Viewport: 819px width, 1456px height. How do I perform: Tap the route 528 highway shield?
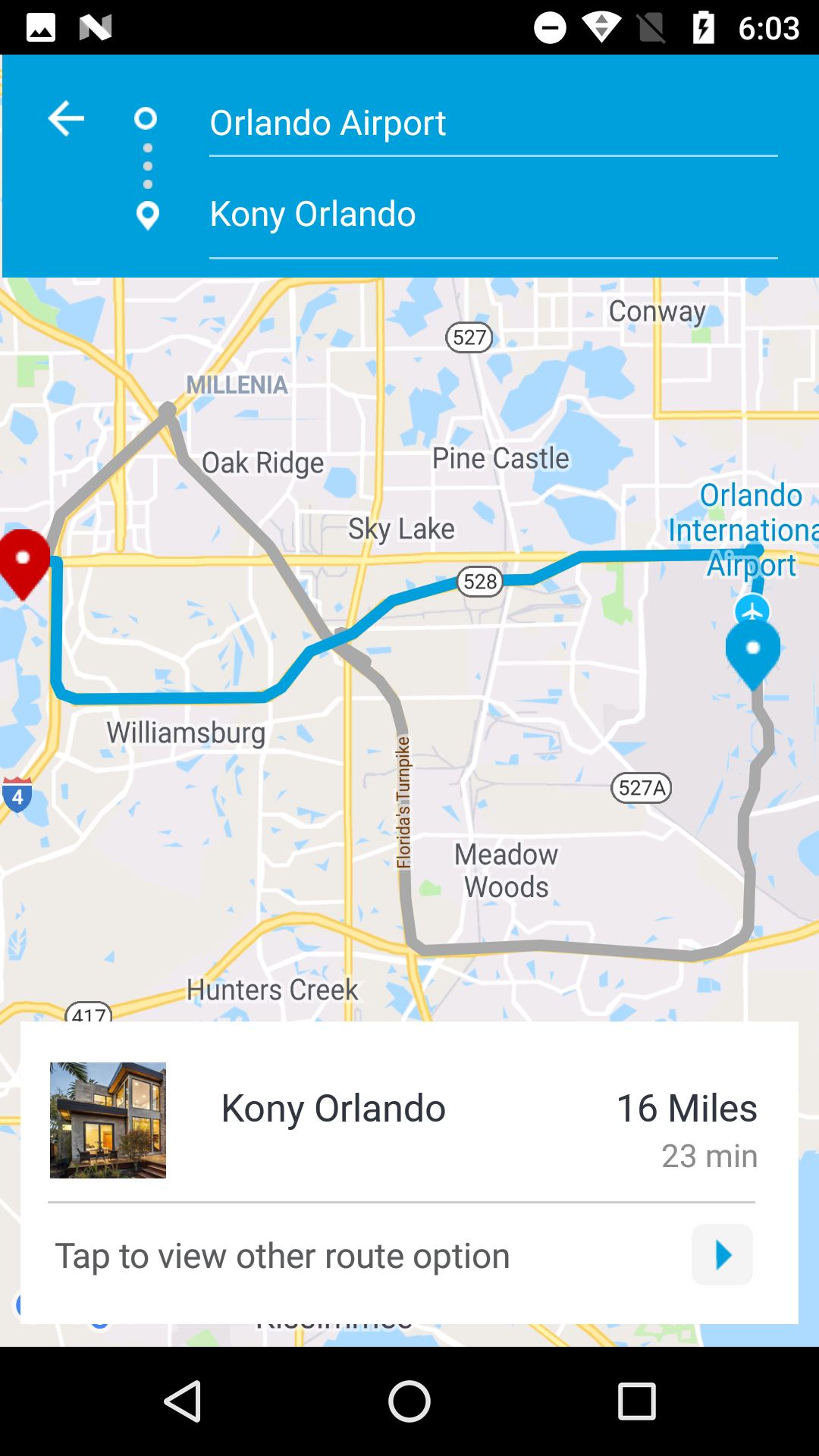click(x=479, y=582)
